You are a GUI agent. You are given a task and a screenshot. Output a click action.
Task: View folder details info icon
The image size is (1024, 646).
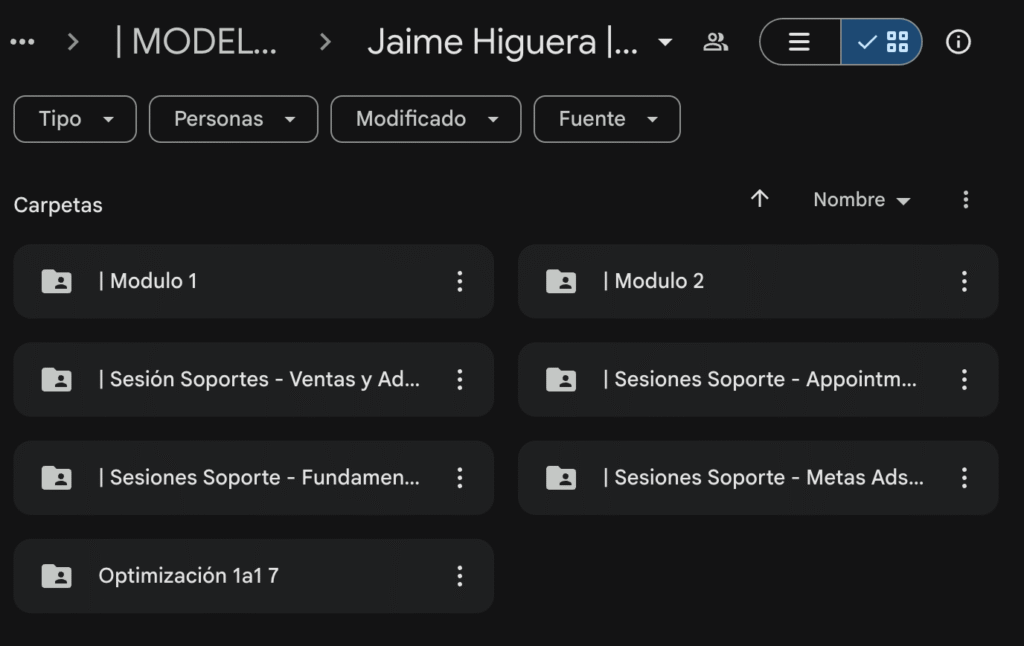pos(958,42)
